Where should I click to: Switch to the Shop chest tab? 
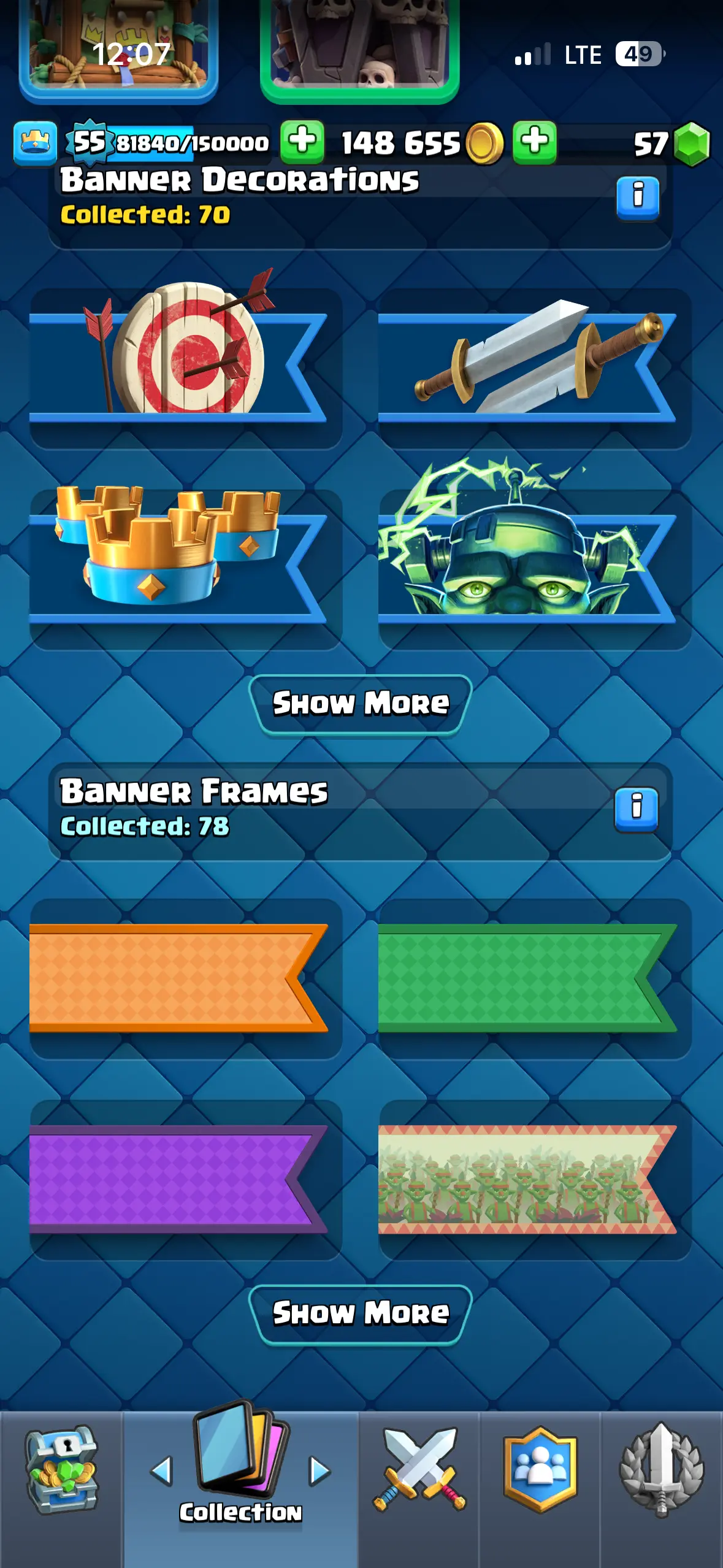[61, 1470]
